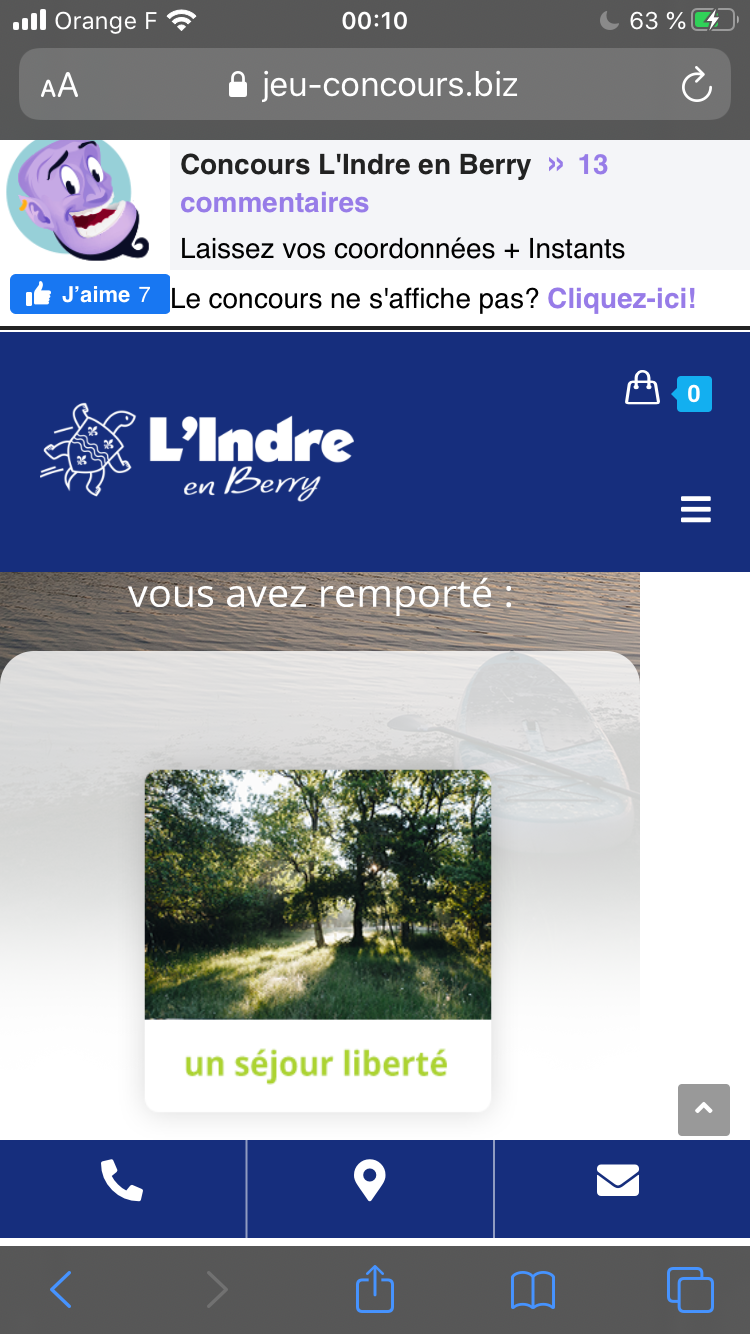Share this page
This screenshot has width=750, height=1334.
375,1288
